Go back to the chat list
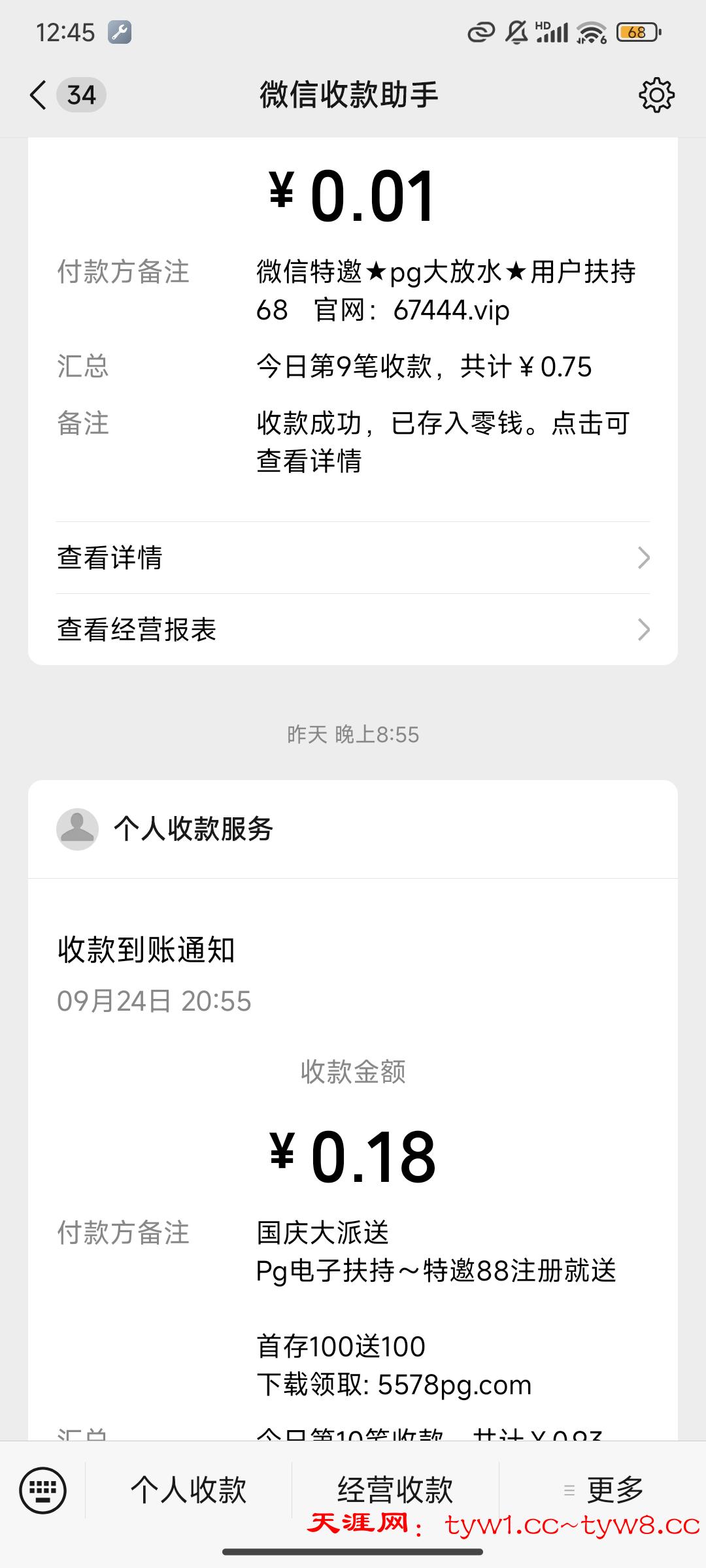This screenshot has height=1568, width=706. click(x=39, y=95)
